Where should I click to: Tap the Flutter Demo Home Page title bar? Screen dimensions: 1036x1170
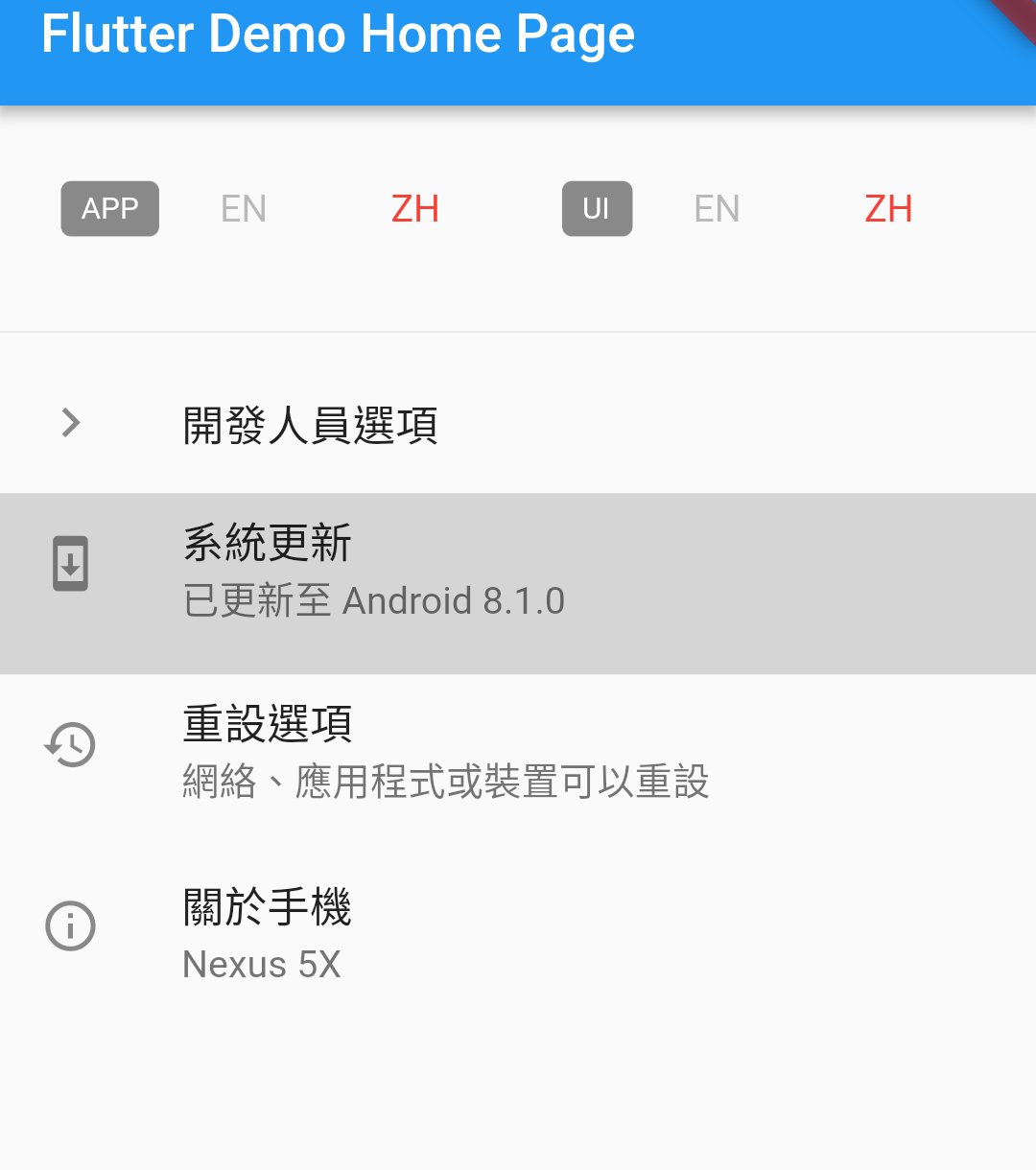(x=338, y=35)
